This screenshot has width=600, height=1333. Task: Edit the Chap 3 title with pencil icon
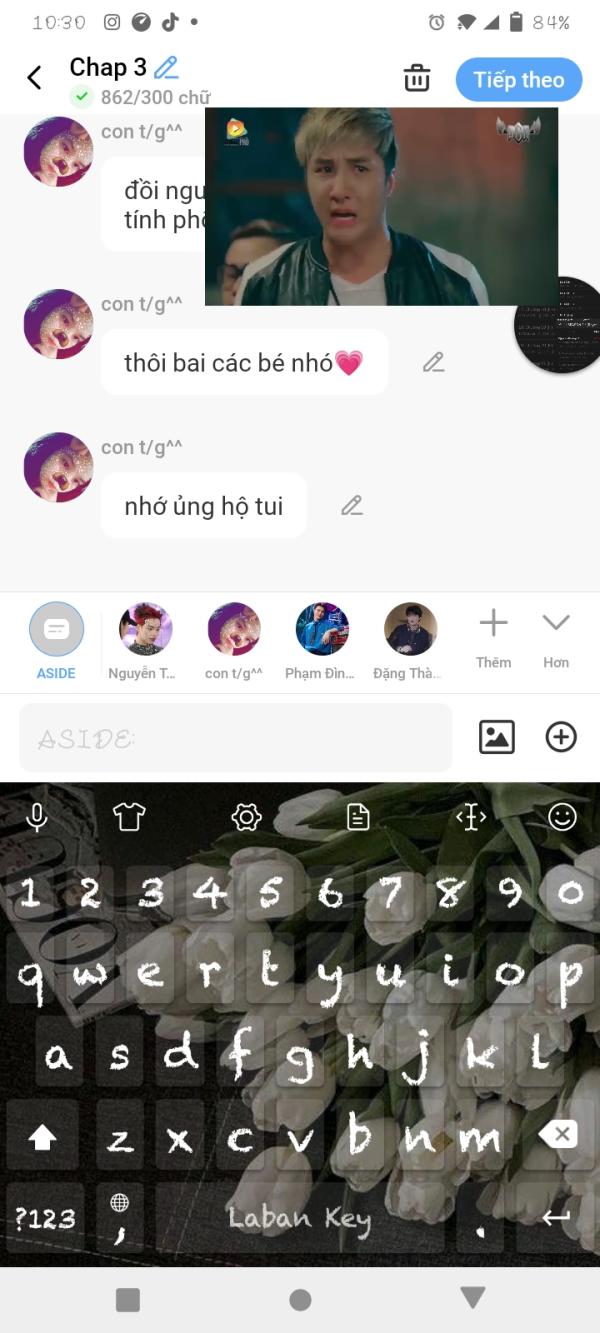point(166,68)
